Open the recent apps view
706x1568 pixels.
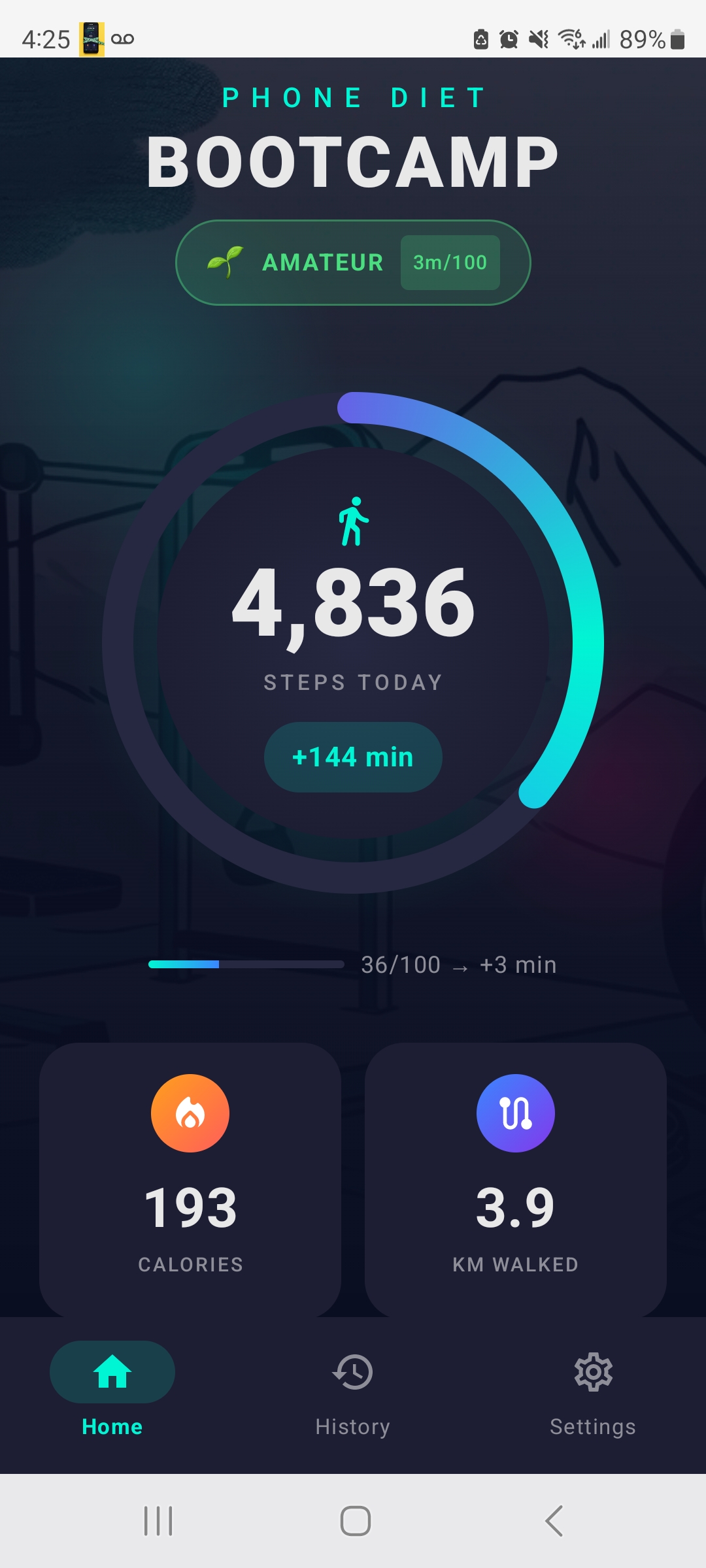(x=158, y=1521)
